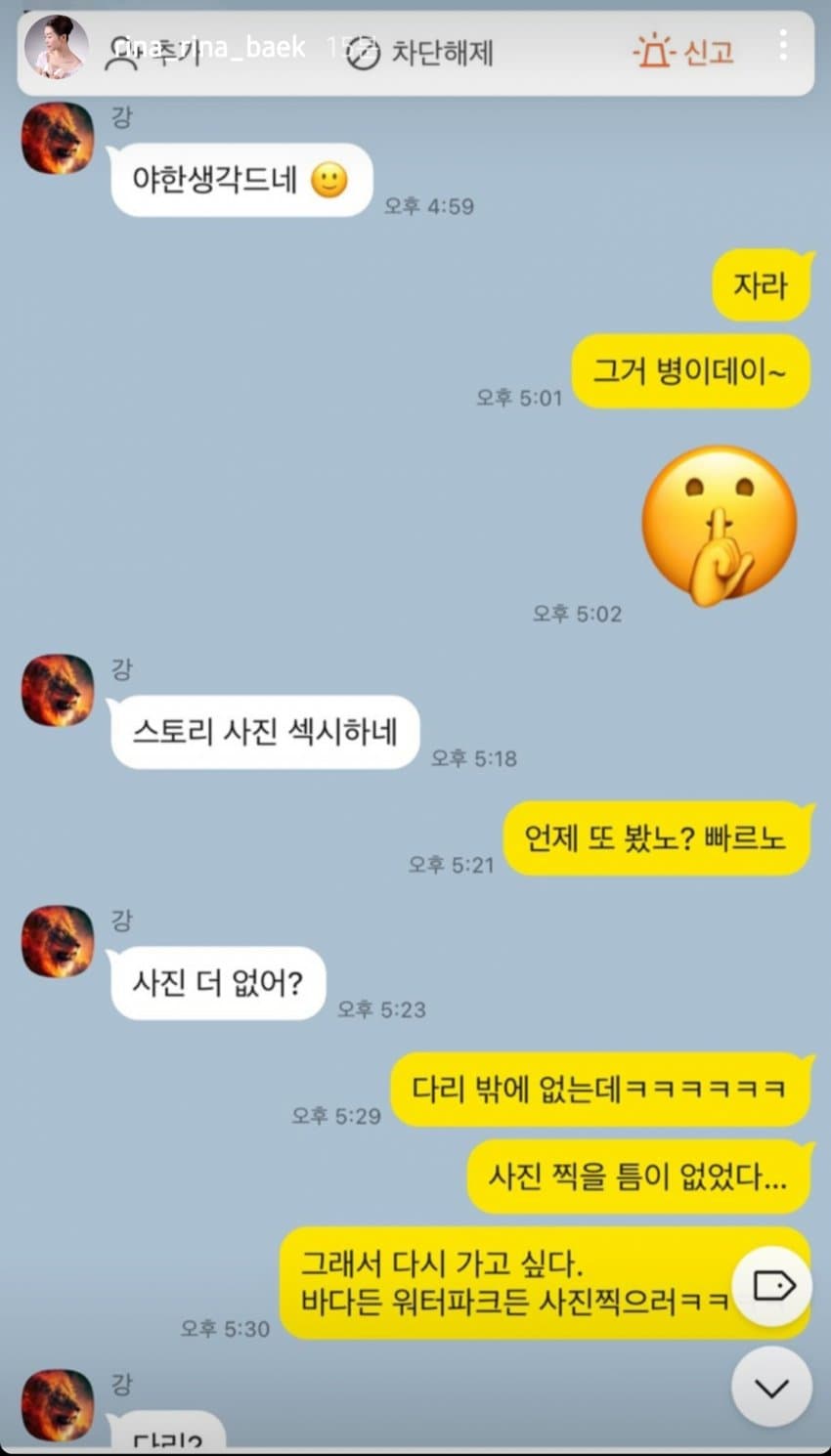Open rina_baek's profile picture
This screenshot has width=831, height=1456.
point(56,47)
